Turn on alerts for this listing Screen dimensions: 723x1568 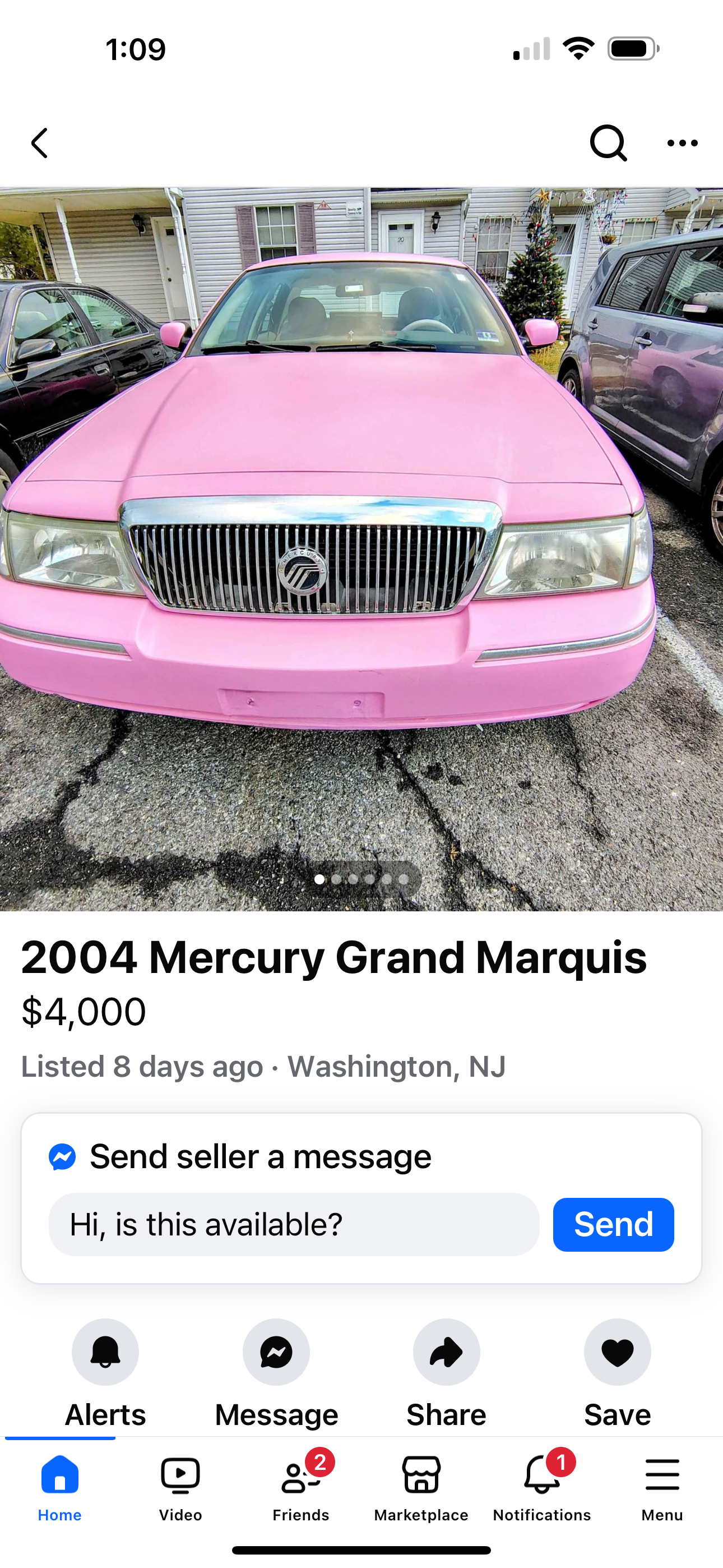[x=105, y=1352]
